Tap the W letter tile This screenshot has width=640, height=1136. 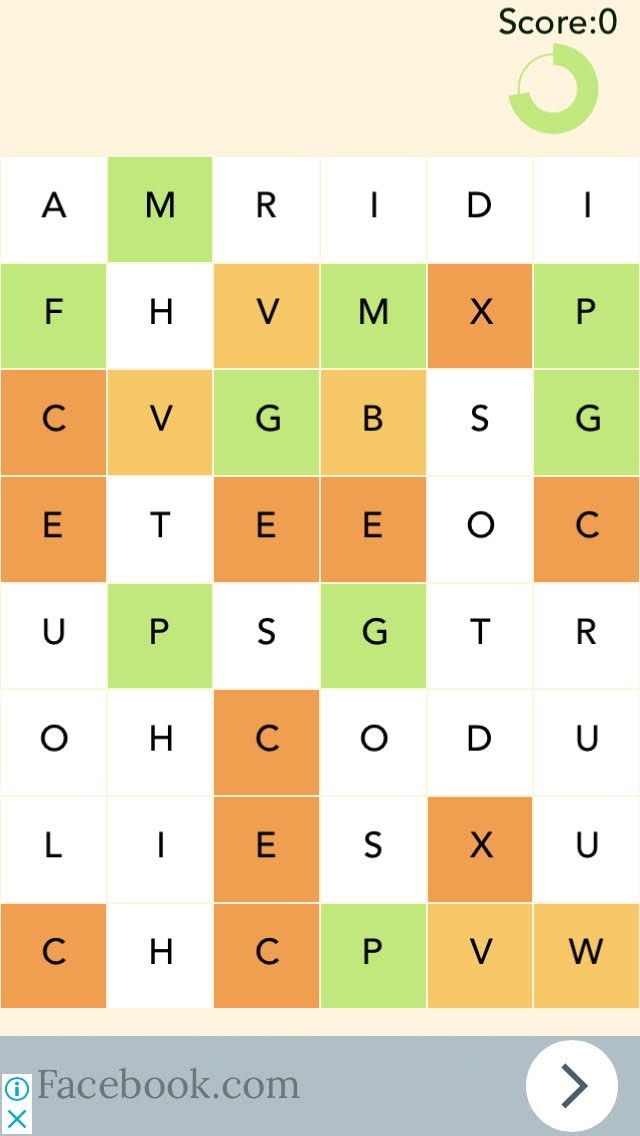(586, 956)
